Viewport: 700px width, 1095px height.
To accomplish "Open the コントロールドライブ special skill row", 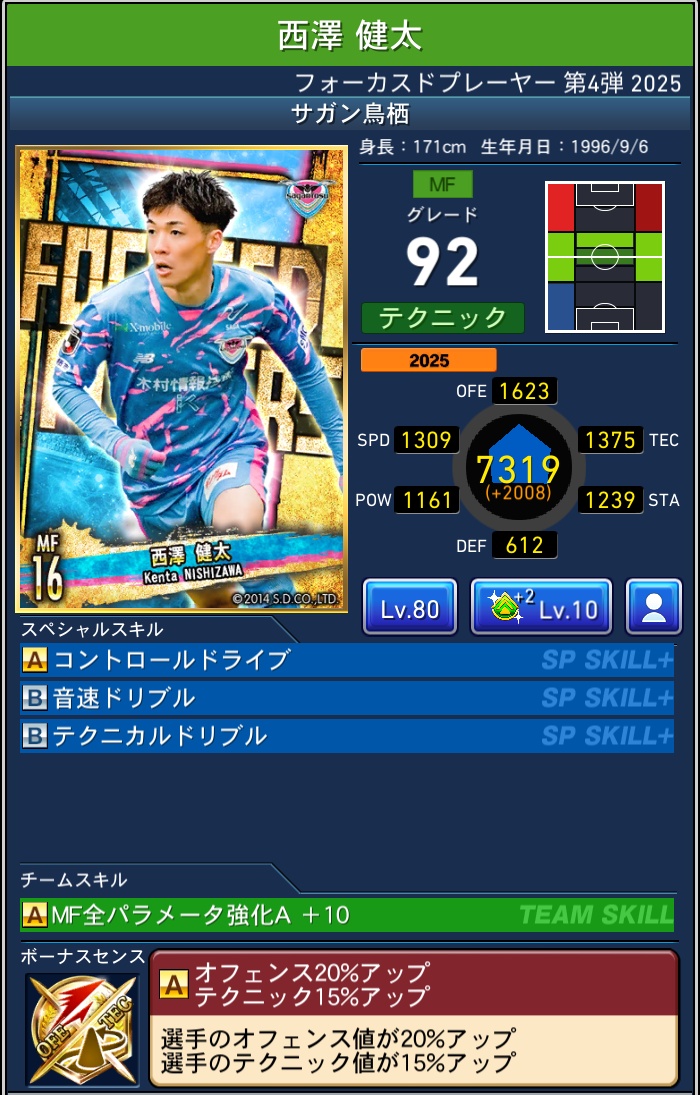I will (347, 660).
